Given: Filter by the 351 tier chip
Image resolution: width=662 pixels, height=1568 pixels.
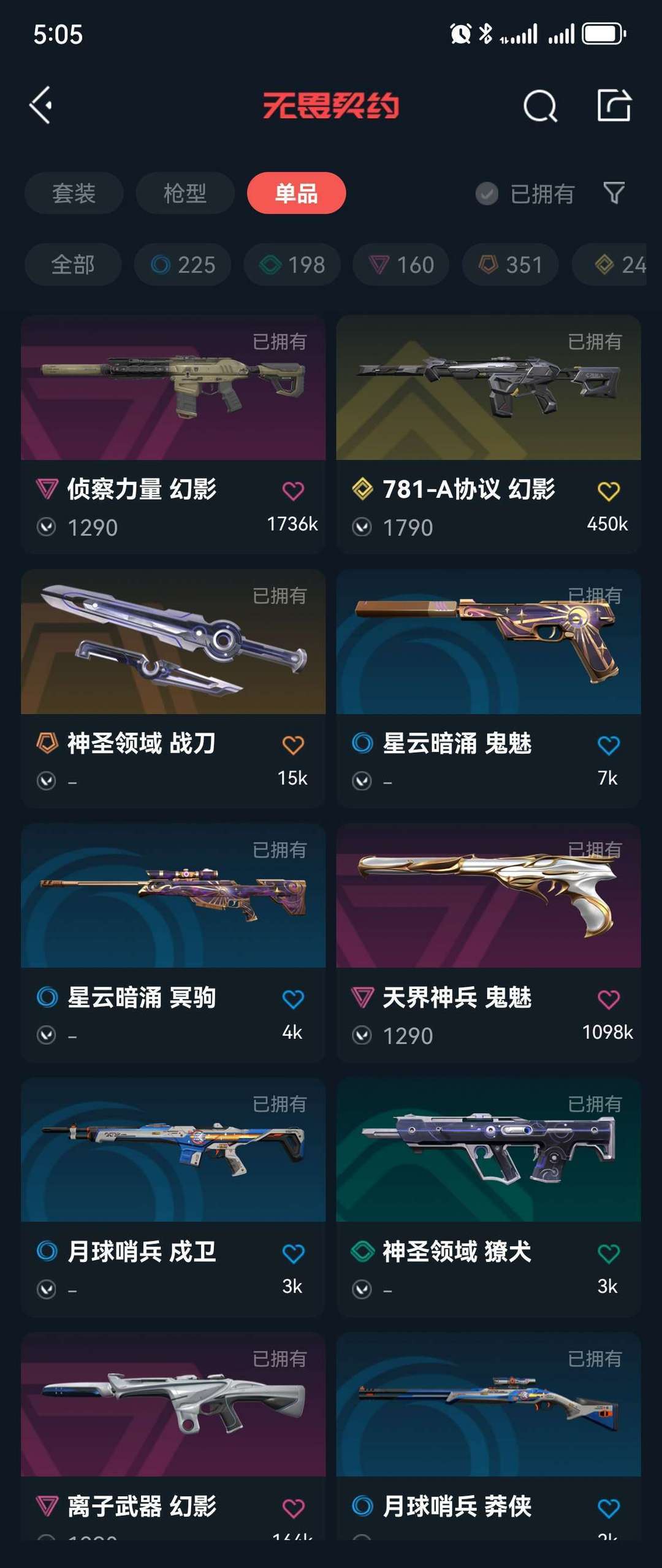Looking at the screenshot, I should (x=510, y=265).
